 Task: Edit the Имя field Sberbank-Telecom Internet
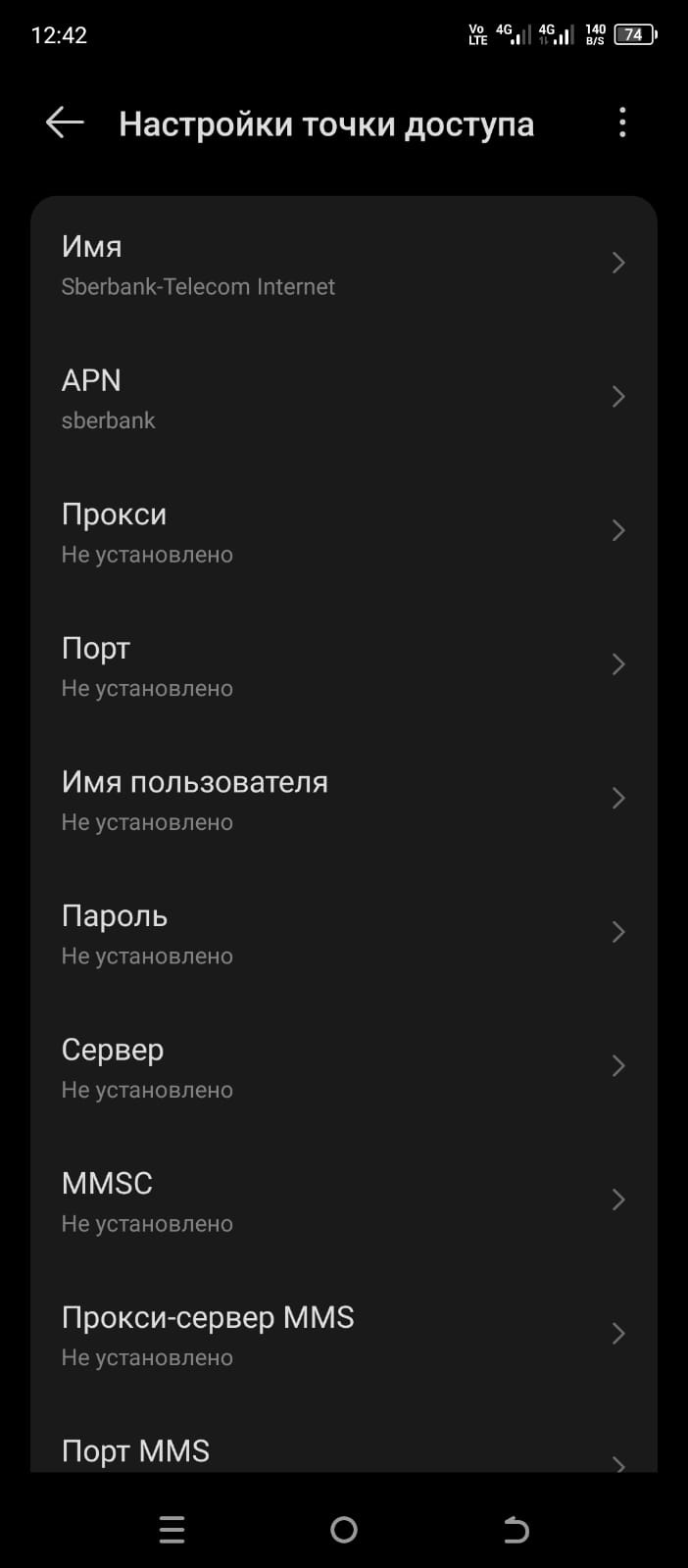tap(343, 265)
